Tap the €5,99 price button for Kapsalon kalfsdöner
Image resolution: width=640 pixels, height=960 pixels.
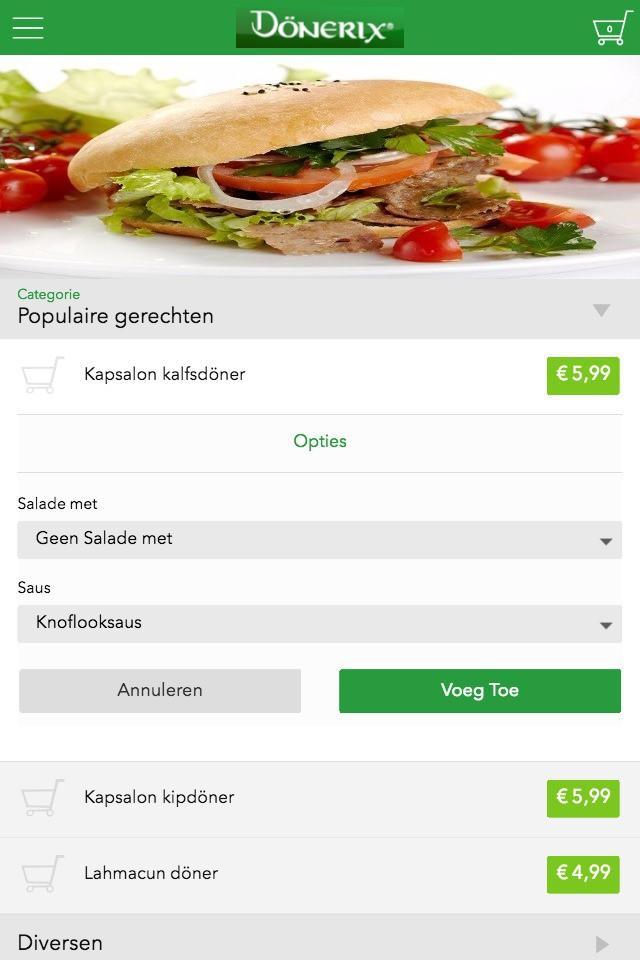583,375
